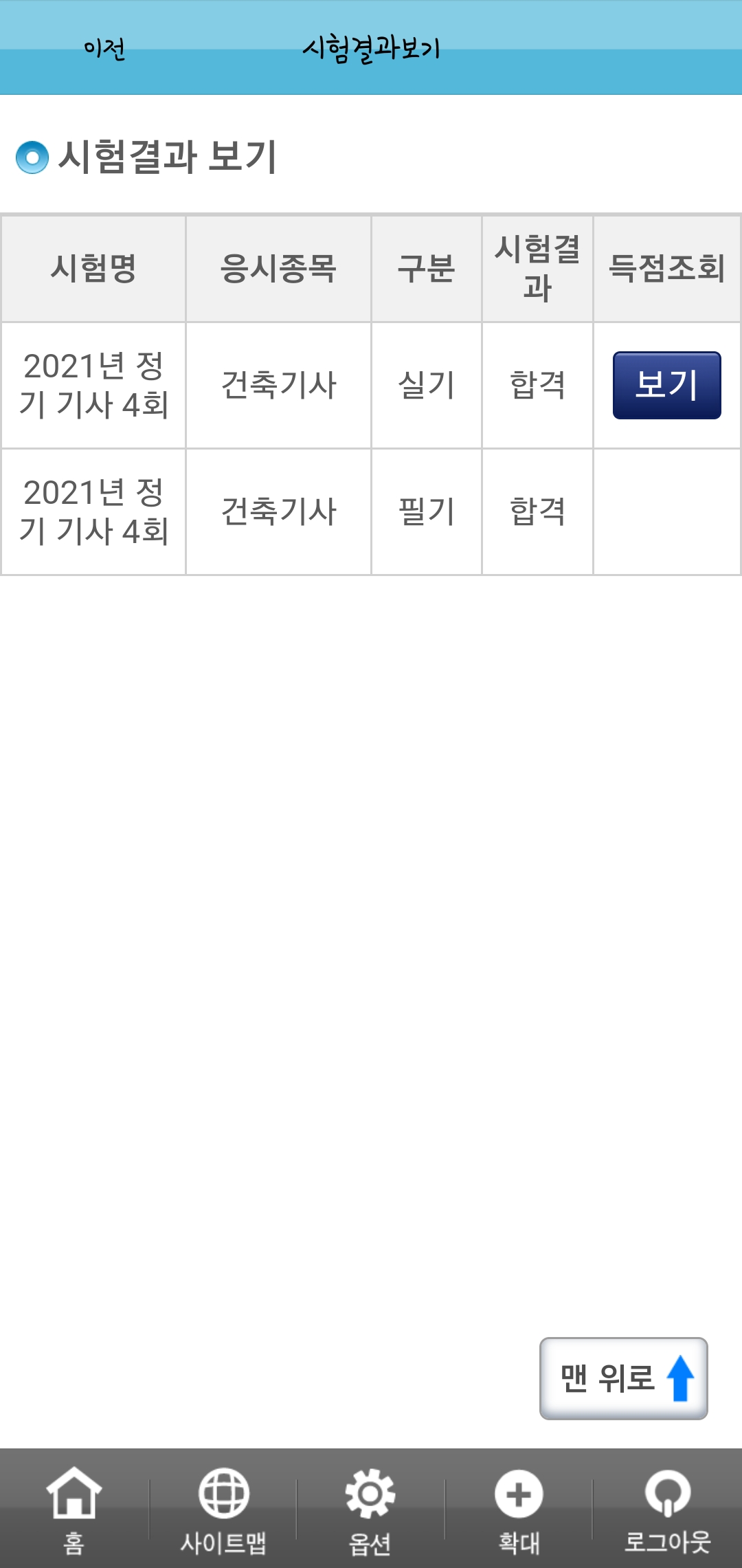The height and width of the screenshot is (1568, 742).
Task: Tap 맨 위로 to jump to top
Action: point(623,1378)
